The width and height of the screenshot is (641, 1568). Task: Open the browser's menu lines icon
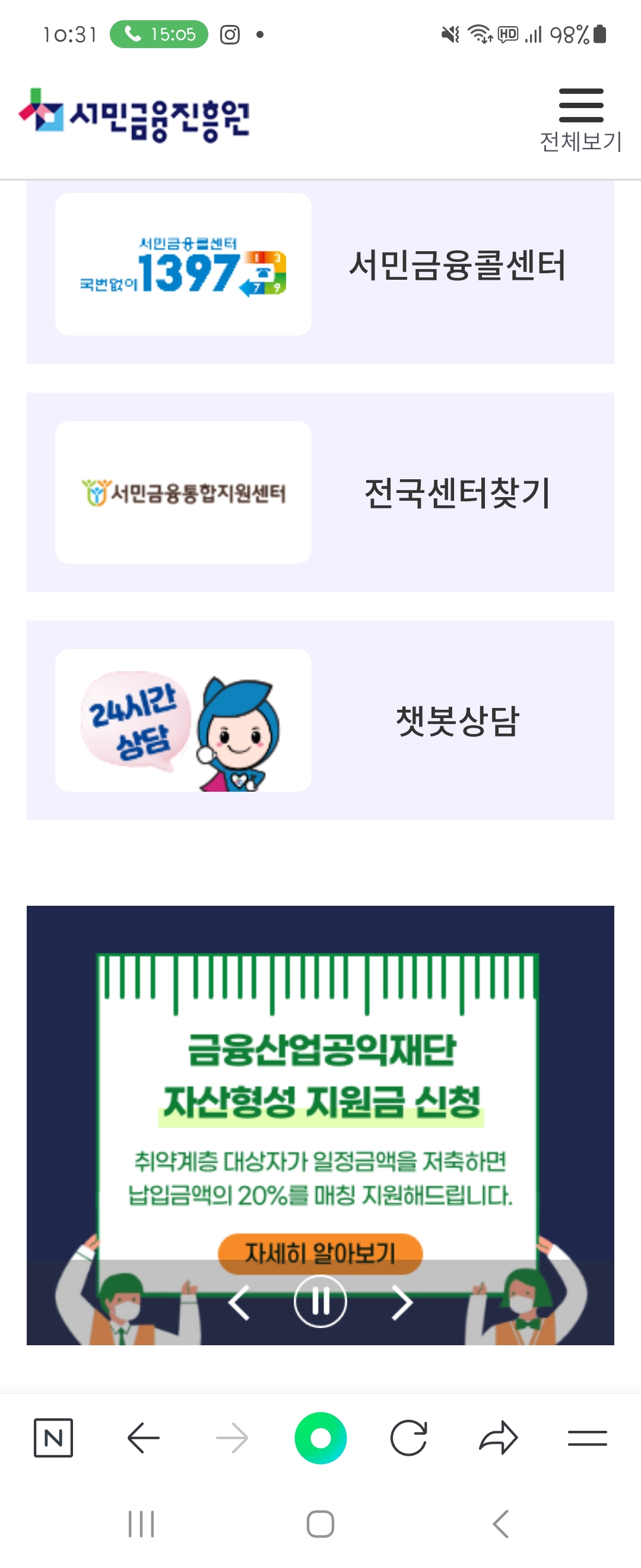(x=587, y=1438)
